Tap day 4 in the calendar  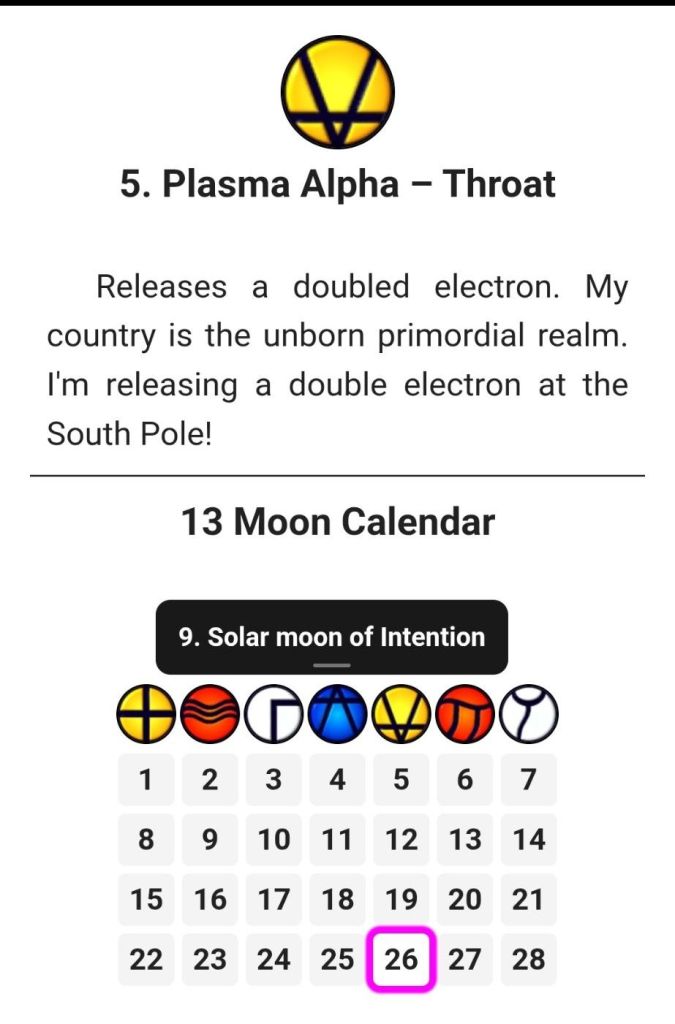tap(338, 779)
